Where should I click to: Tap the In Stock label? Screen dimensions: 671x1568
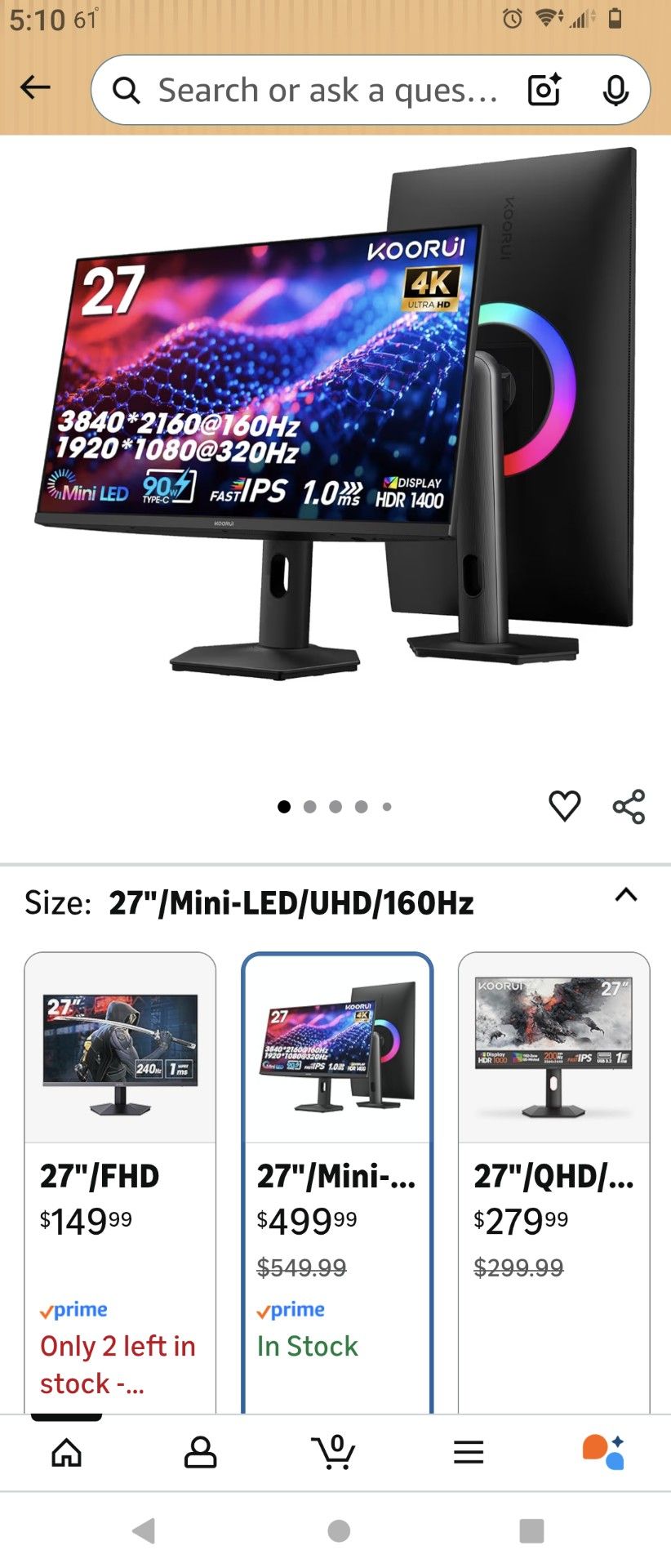[x=307, y=1347]
